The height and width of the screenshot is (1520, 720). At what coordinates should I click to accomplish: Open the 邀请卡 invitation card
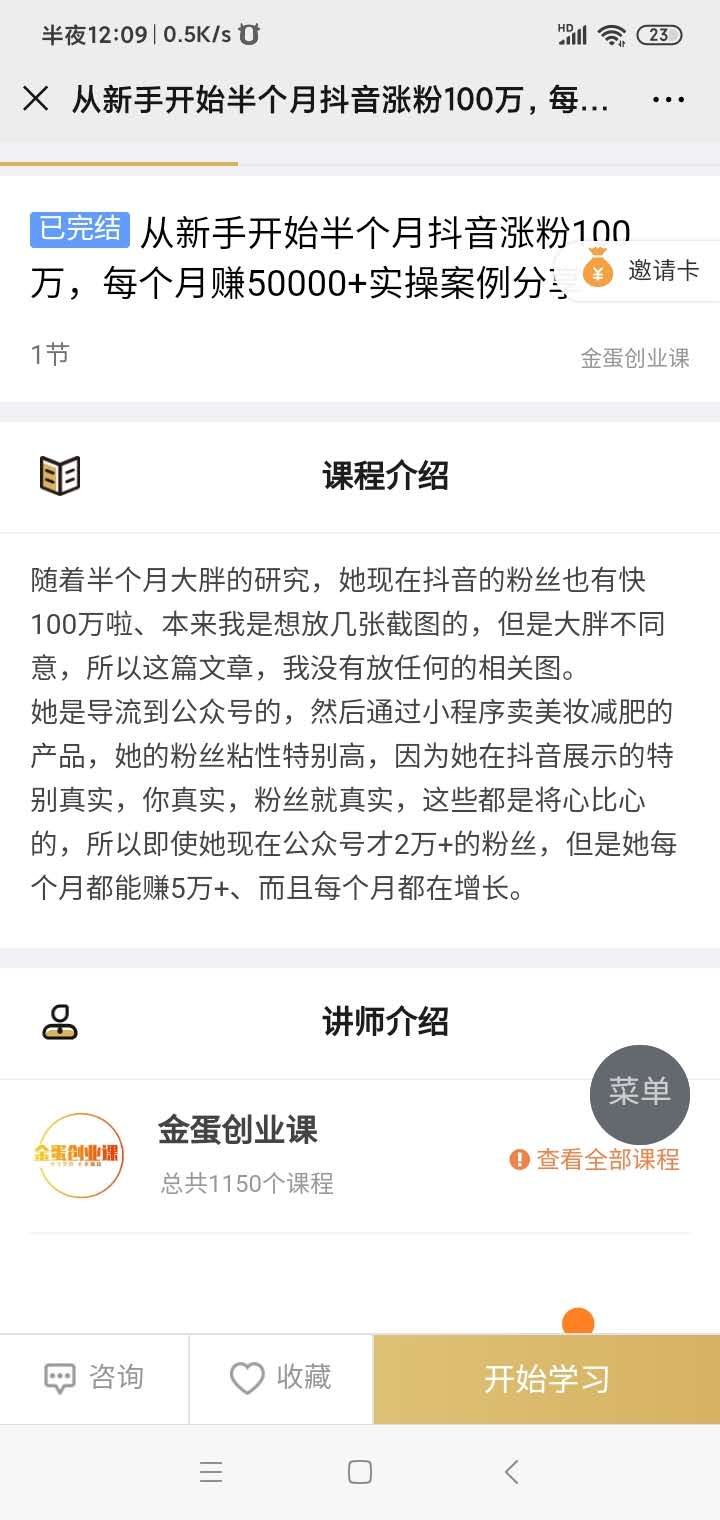coord(641,270)
